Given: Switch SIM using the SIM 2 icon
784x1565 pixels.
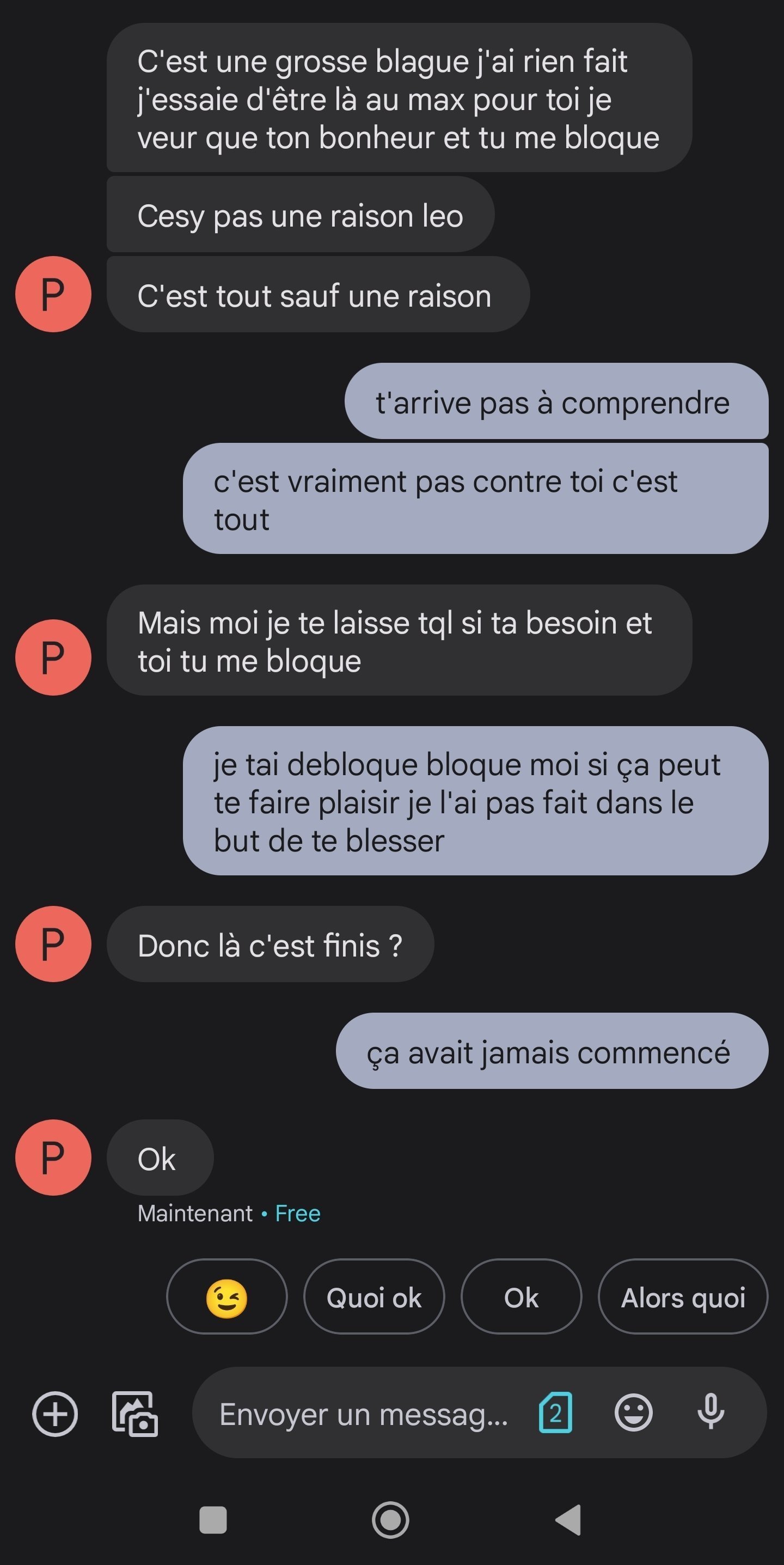Looking at the screenshot, I should point(555,1413).
